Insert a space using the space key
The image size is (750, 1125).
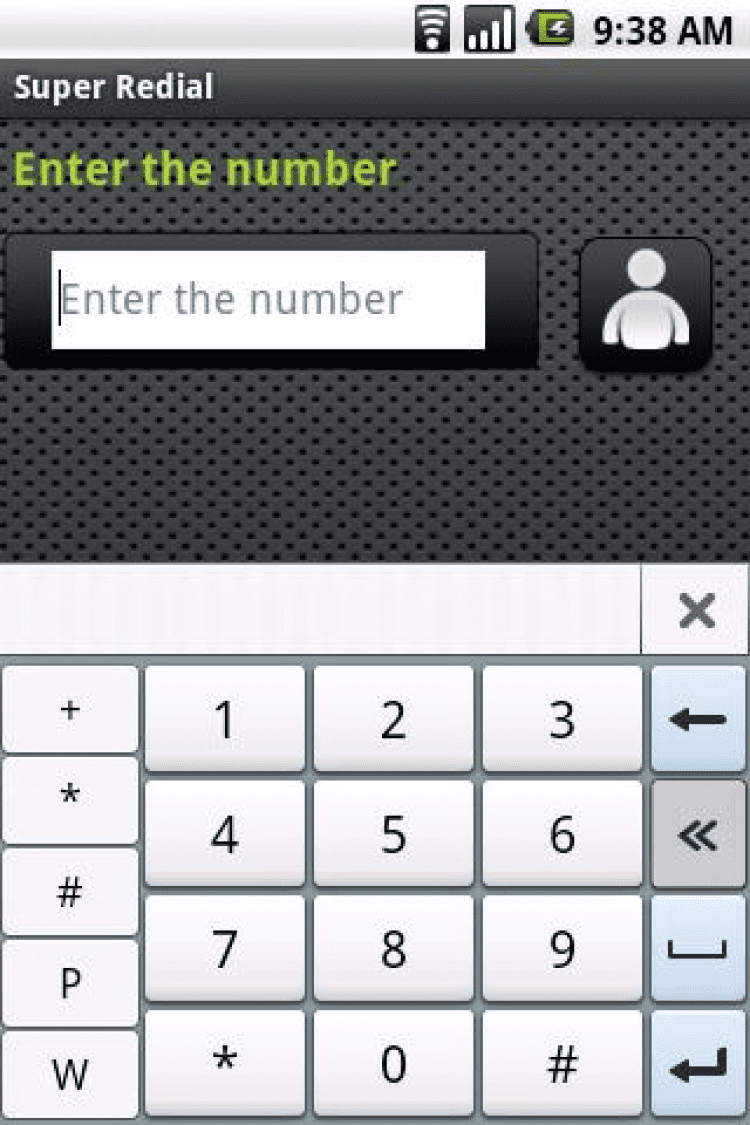(x=698, y=948)
